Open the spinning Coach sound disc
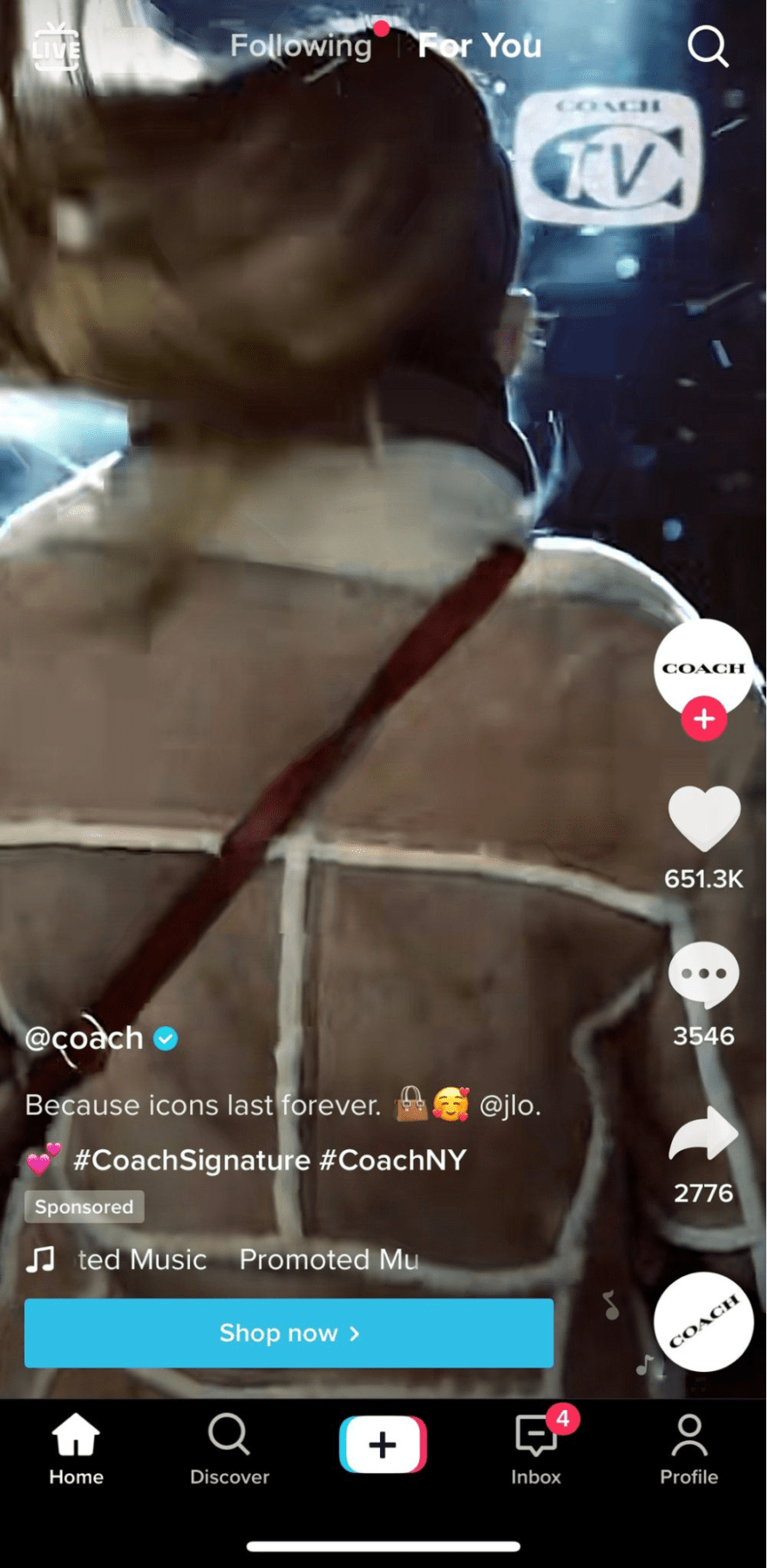Image resolution: width=767 pixels, height=1568 pixels. 703,1321
